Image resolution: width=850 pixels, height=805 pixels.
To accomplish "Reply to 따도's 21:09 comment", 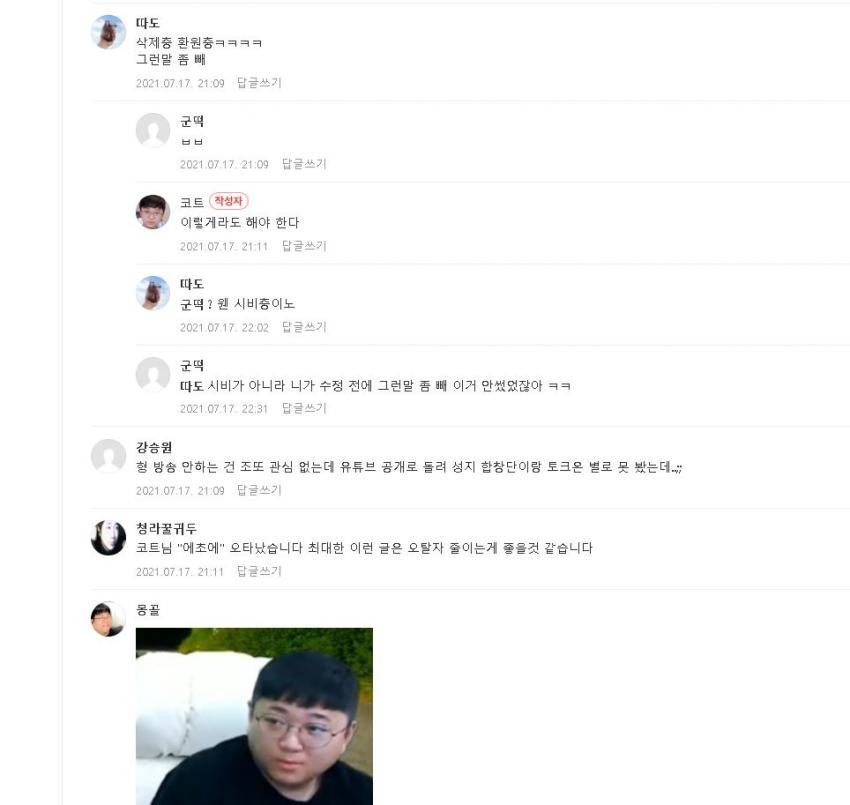I will click(x=259, y=83).
